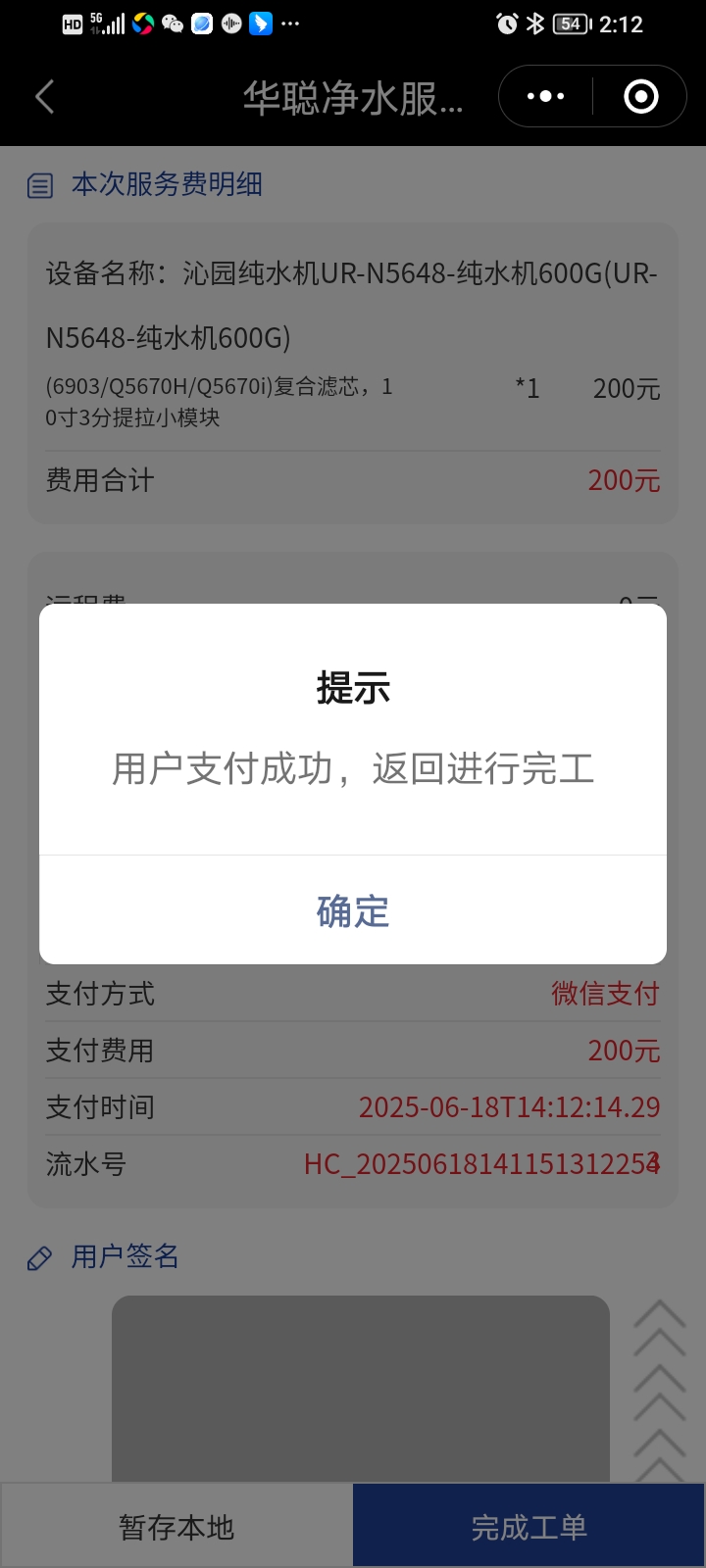This screenshot has height=1568, width=706.
Task: Confirm the payment success dialog with 确定
Action: click(353, 911)
